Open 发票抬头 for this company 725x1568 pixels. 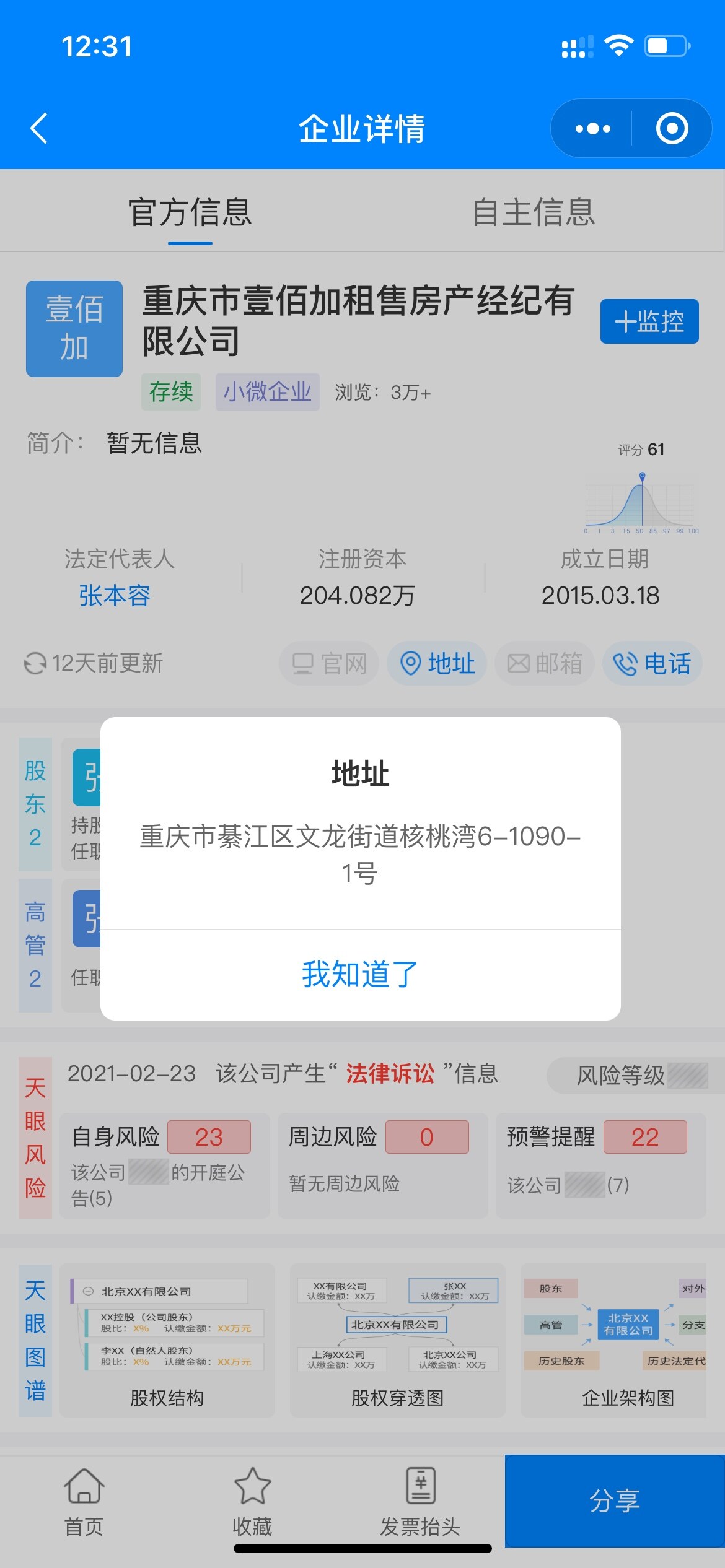(420, 1501)
